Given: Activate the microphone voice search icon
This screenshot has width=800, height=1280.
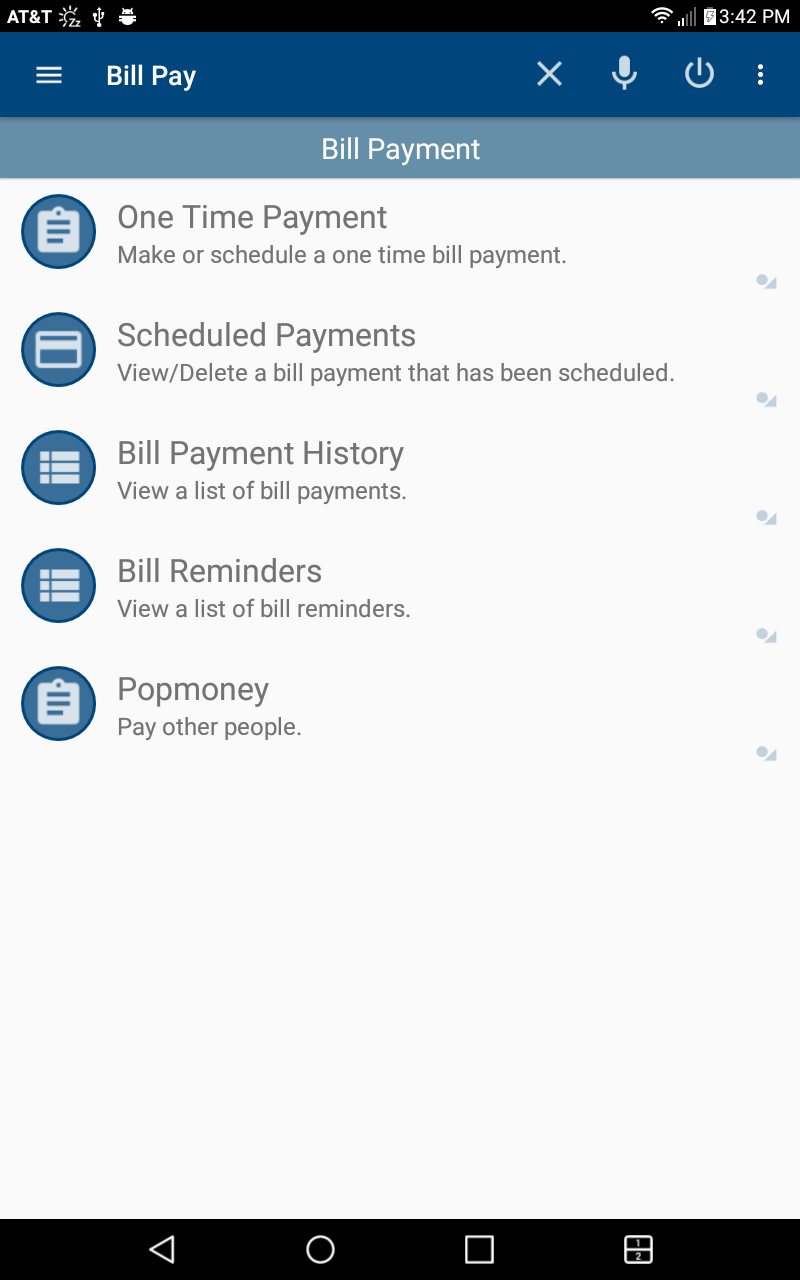Looking at the screenshot, I should [x=624, y=73].
